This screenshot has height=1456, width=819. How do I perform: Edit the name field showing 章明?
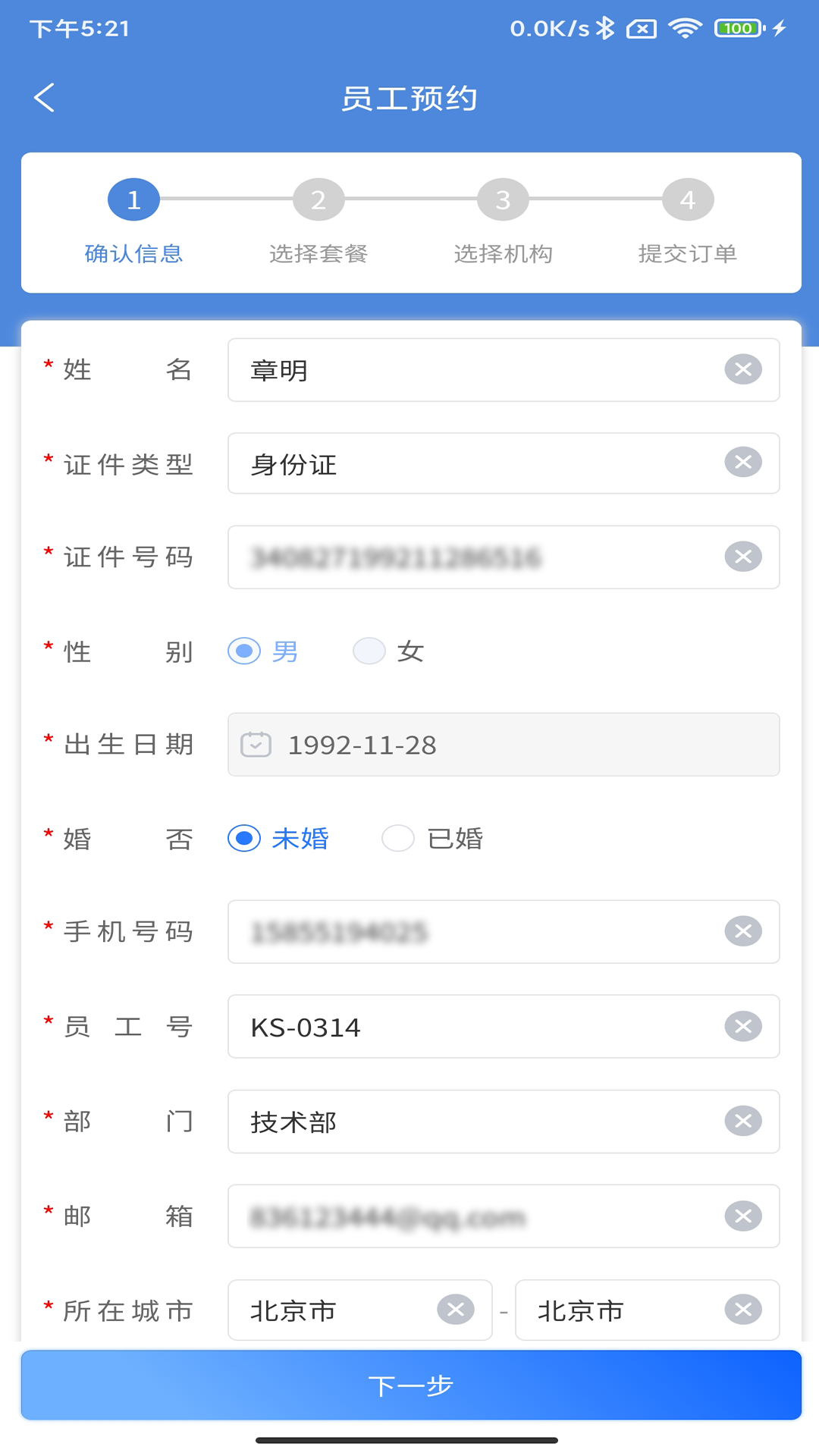click(470, 370)
